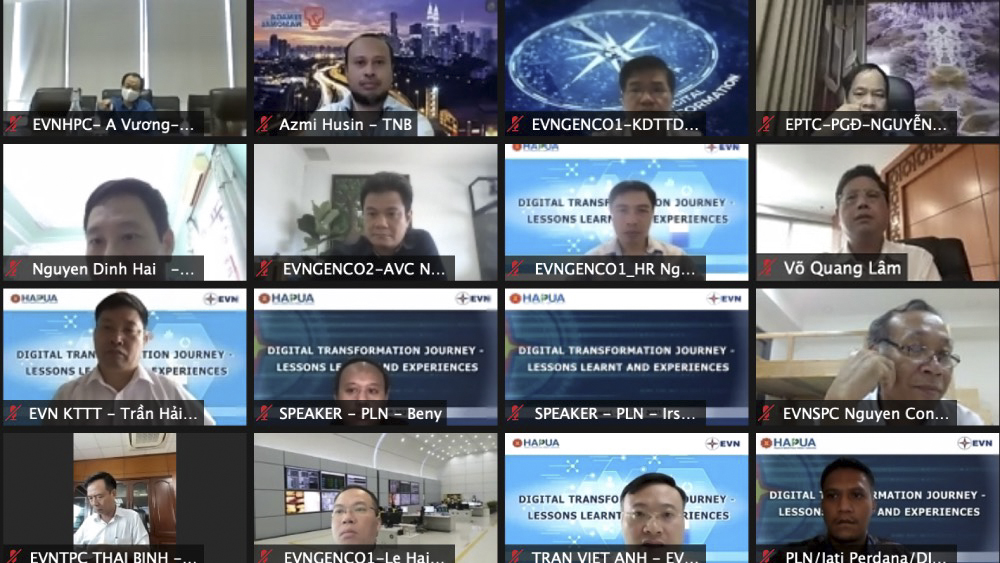Tap the EVNTPC THAI BINH tile
Viewport: 1000px width, 563px height.
[124, 497]
